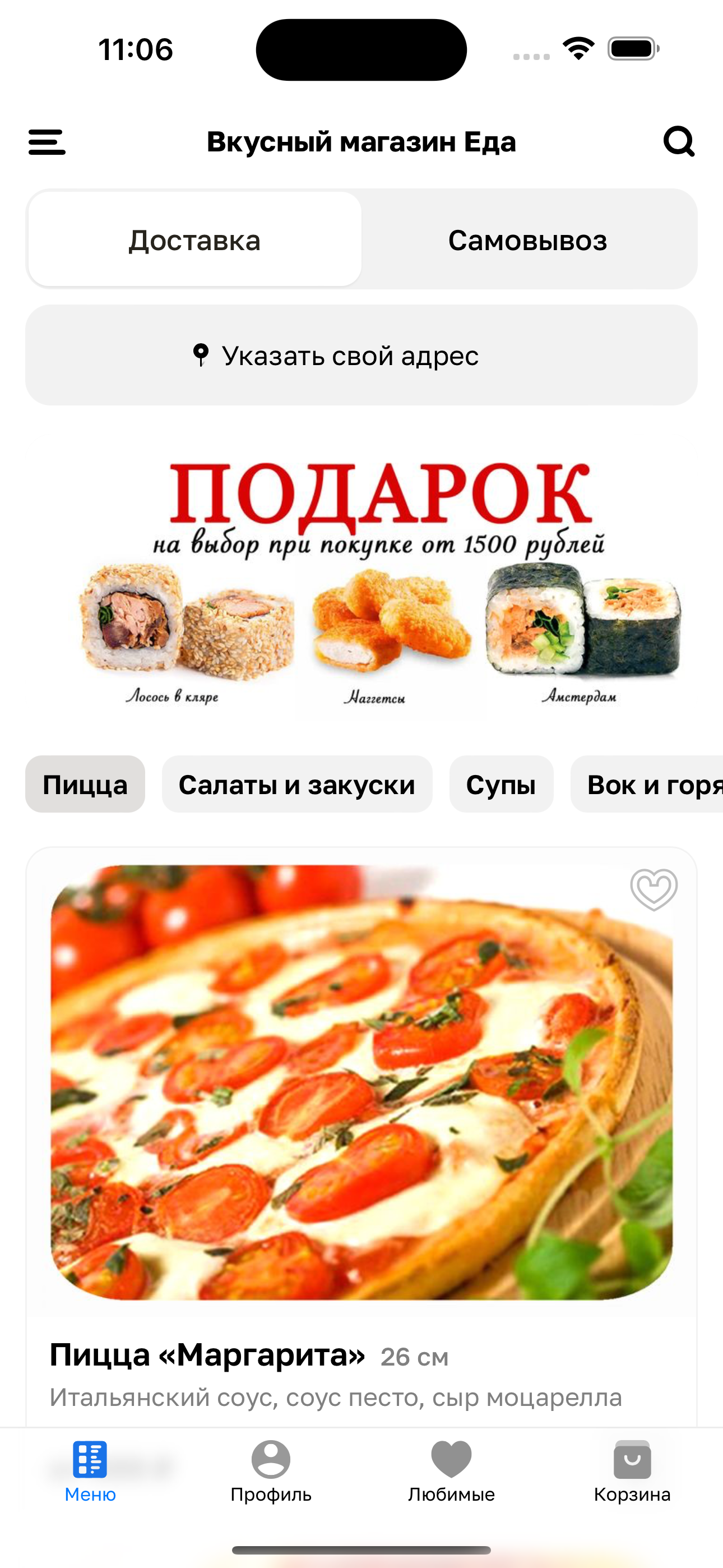Viewport: 723px width, 1568px height.
Task: Open the hamburger side menu
Action: [47, 142]
